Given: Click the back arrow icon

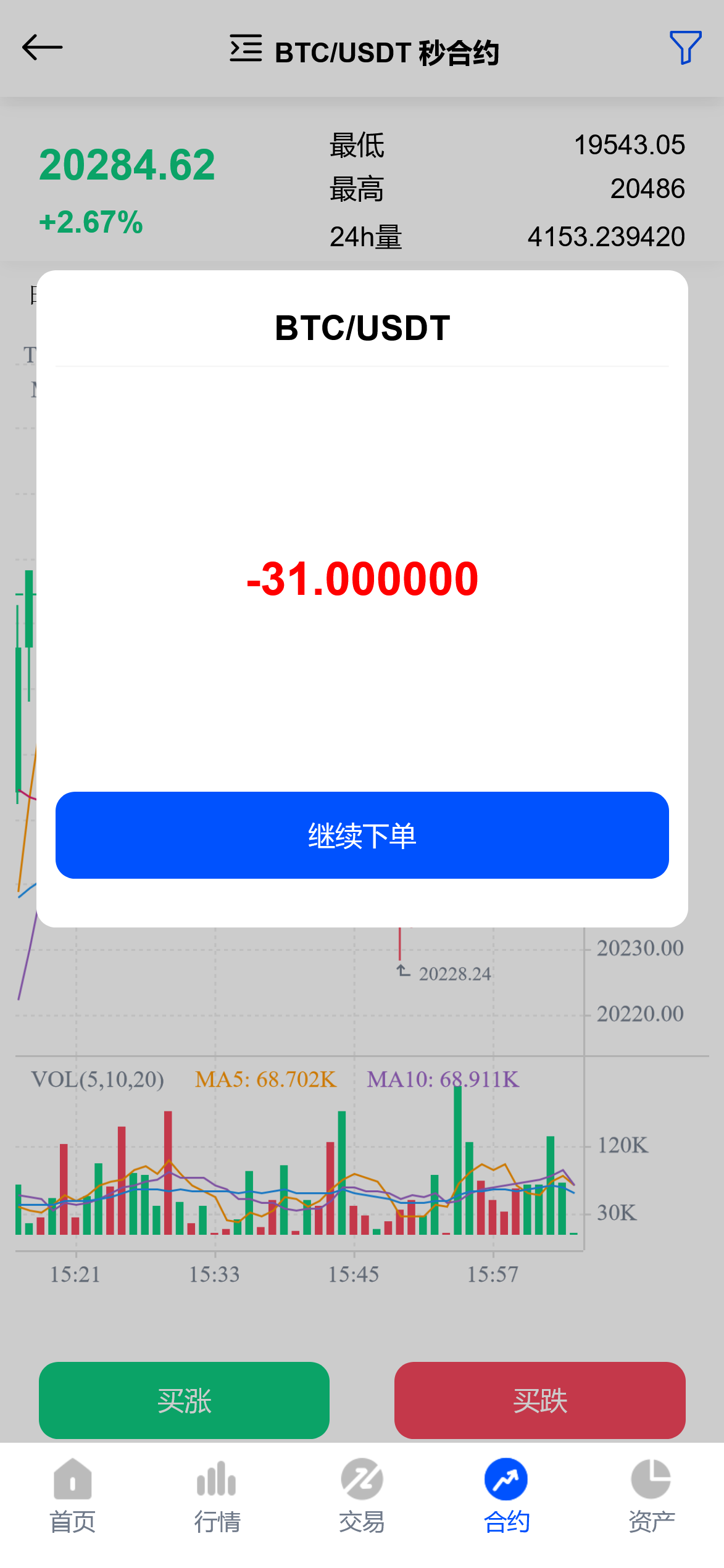Looking at the screenshot, I should click(43, 48).
